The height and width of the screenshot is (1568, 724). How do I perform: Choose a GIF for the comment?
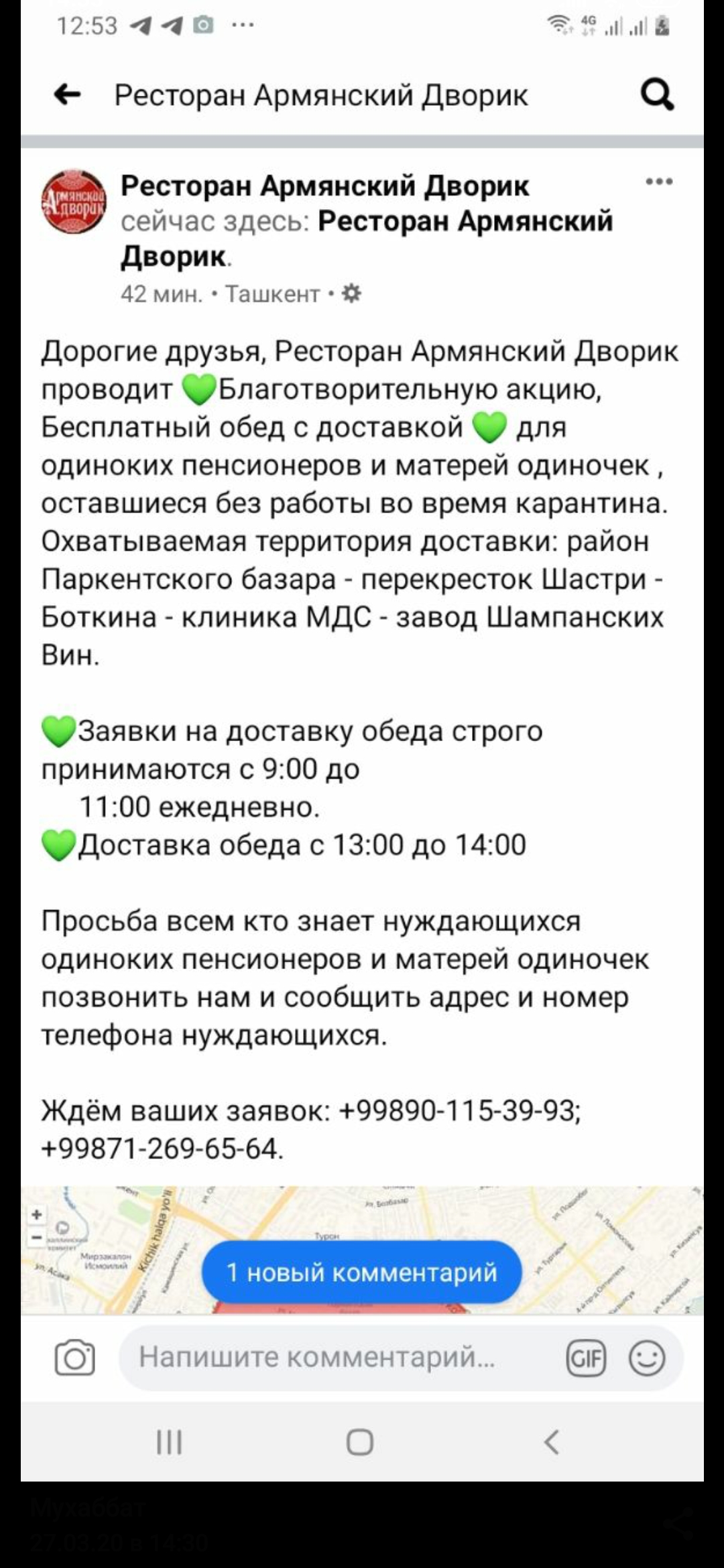[586, 1359]
